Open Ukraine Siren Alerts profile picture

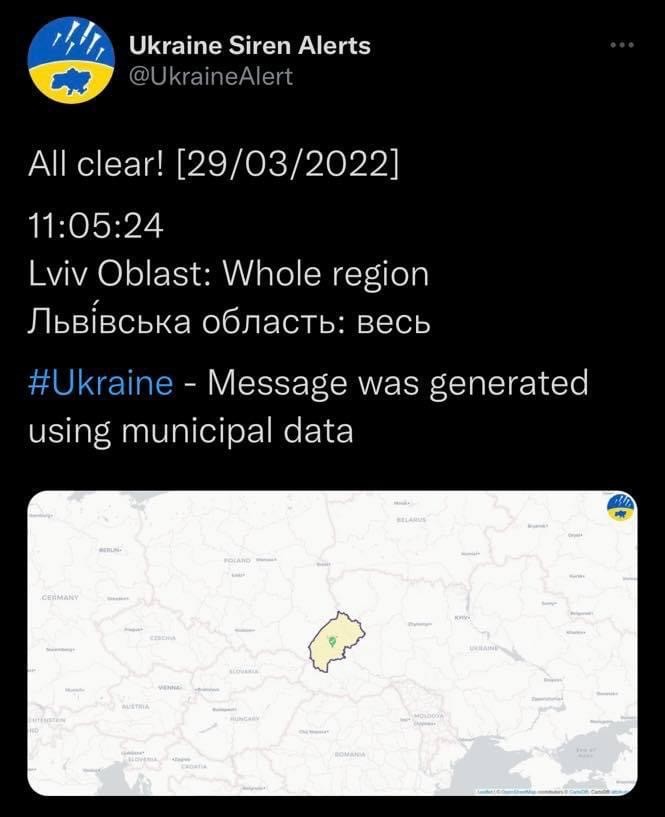pos(70,61)
